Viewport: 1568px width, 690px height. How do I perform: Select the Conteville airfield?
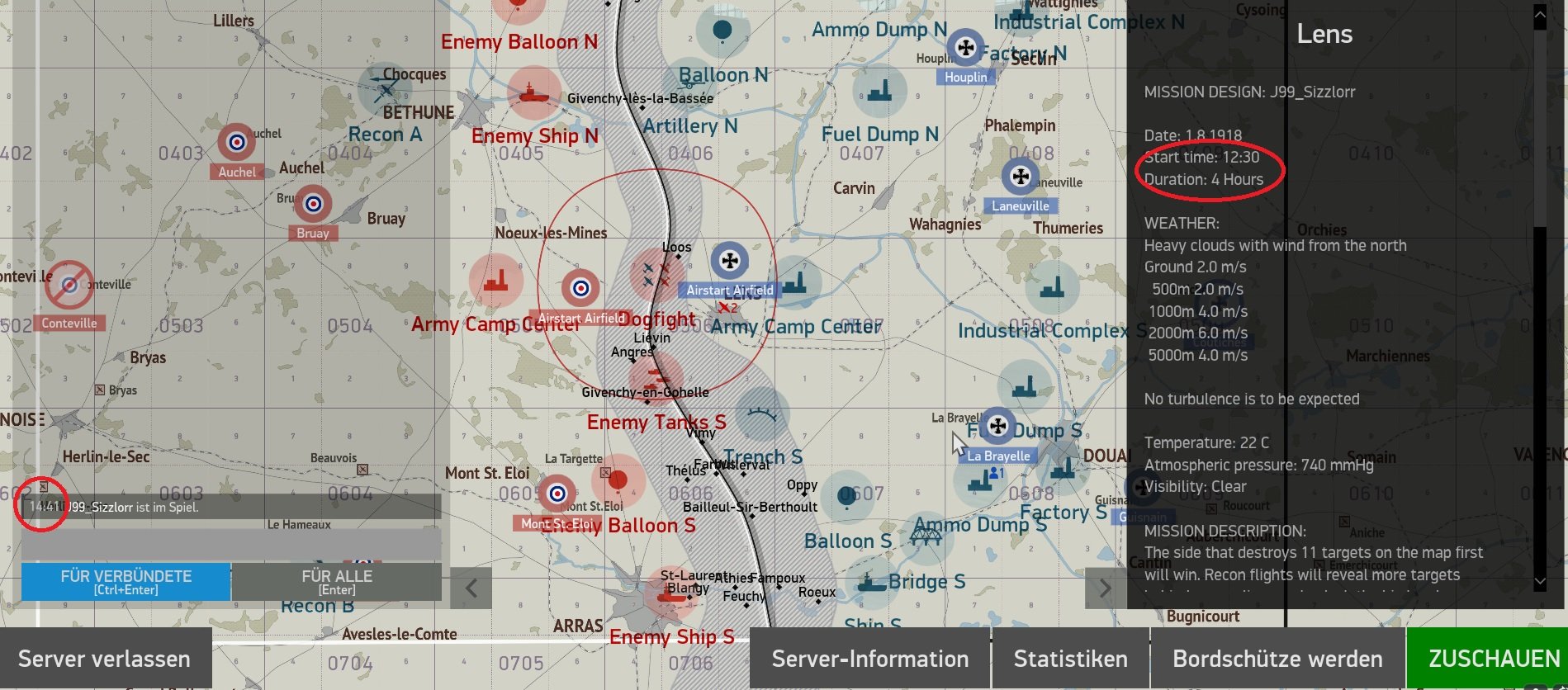tap(69, 286)
